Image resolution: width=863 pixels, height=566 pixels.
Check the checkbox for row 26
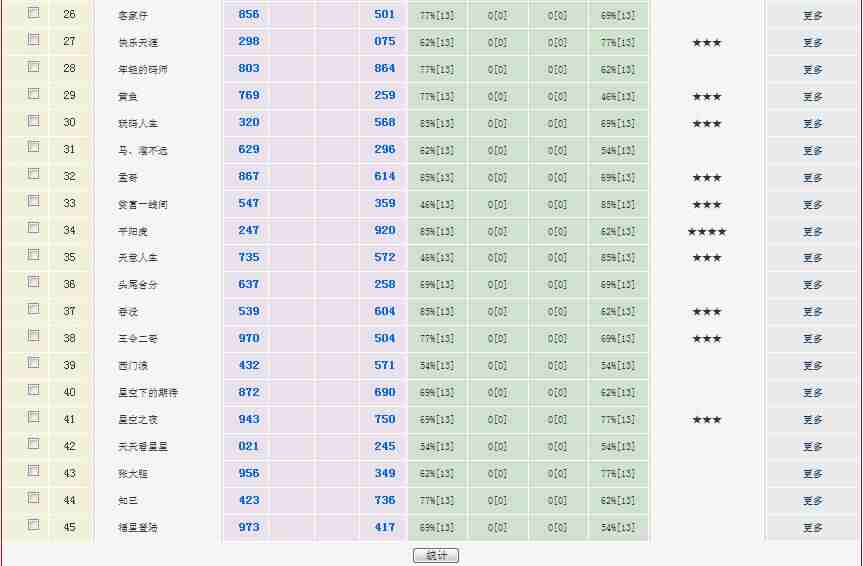34,13
